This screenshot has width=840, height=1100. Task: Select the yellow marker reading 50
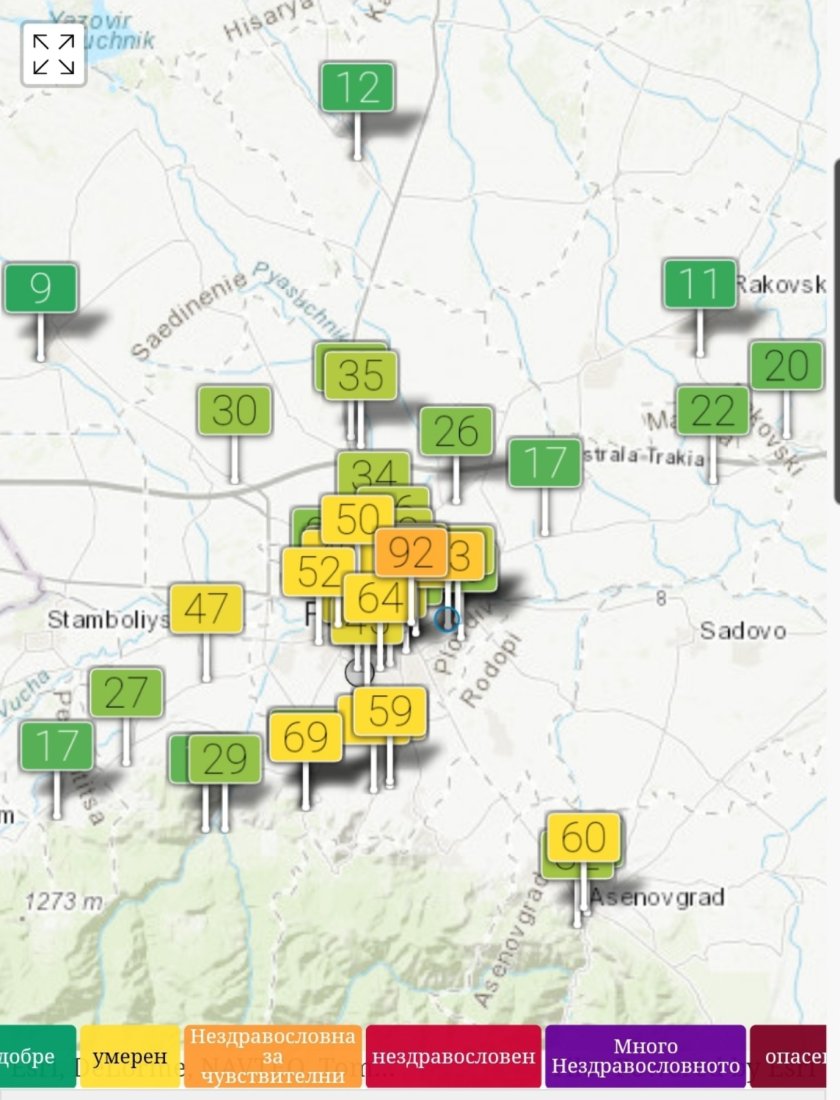(x=356, y=520)
